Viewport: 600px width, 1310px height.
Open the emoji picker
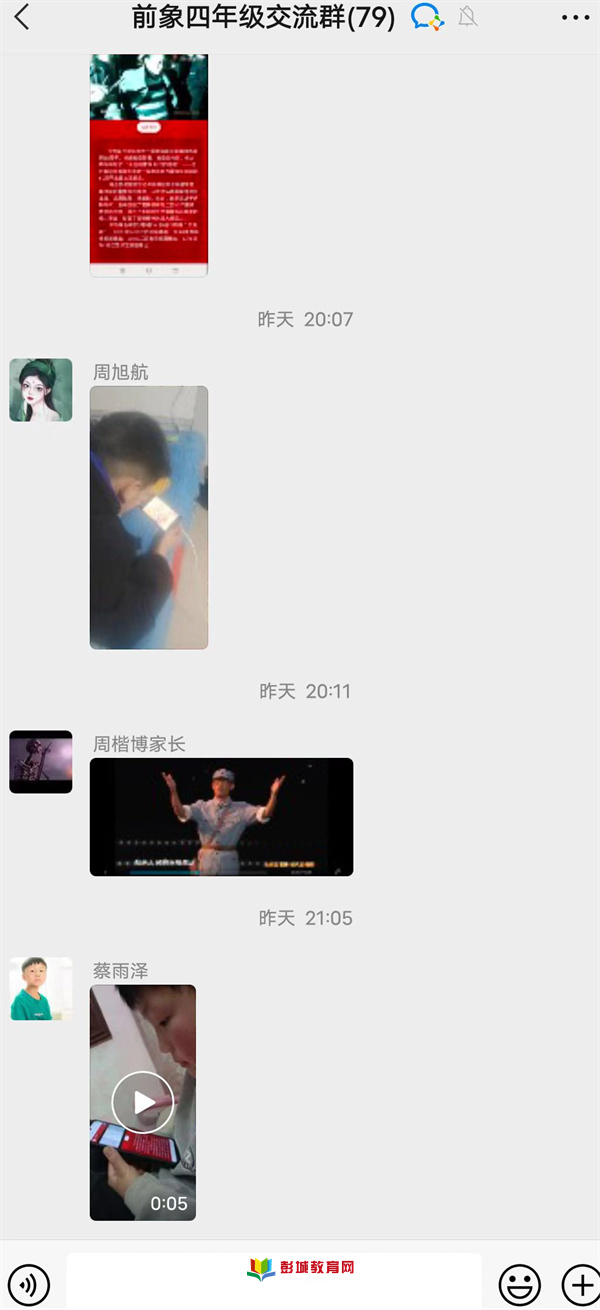519,1282
